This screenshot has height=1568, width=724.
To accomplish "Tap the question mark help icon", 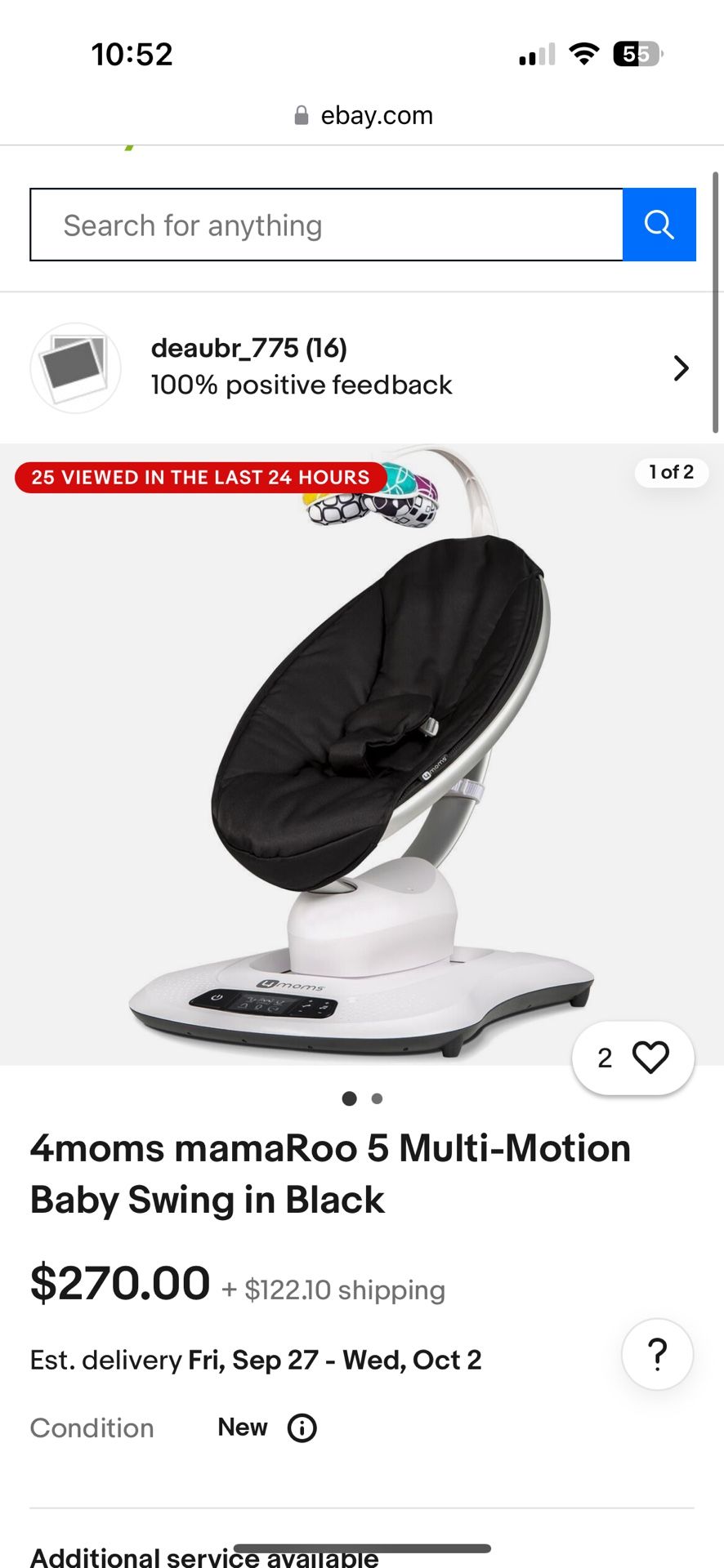I will (657, 1354).
